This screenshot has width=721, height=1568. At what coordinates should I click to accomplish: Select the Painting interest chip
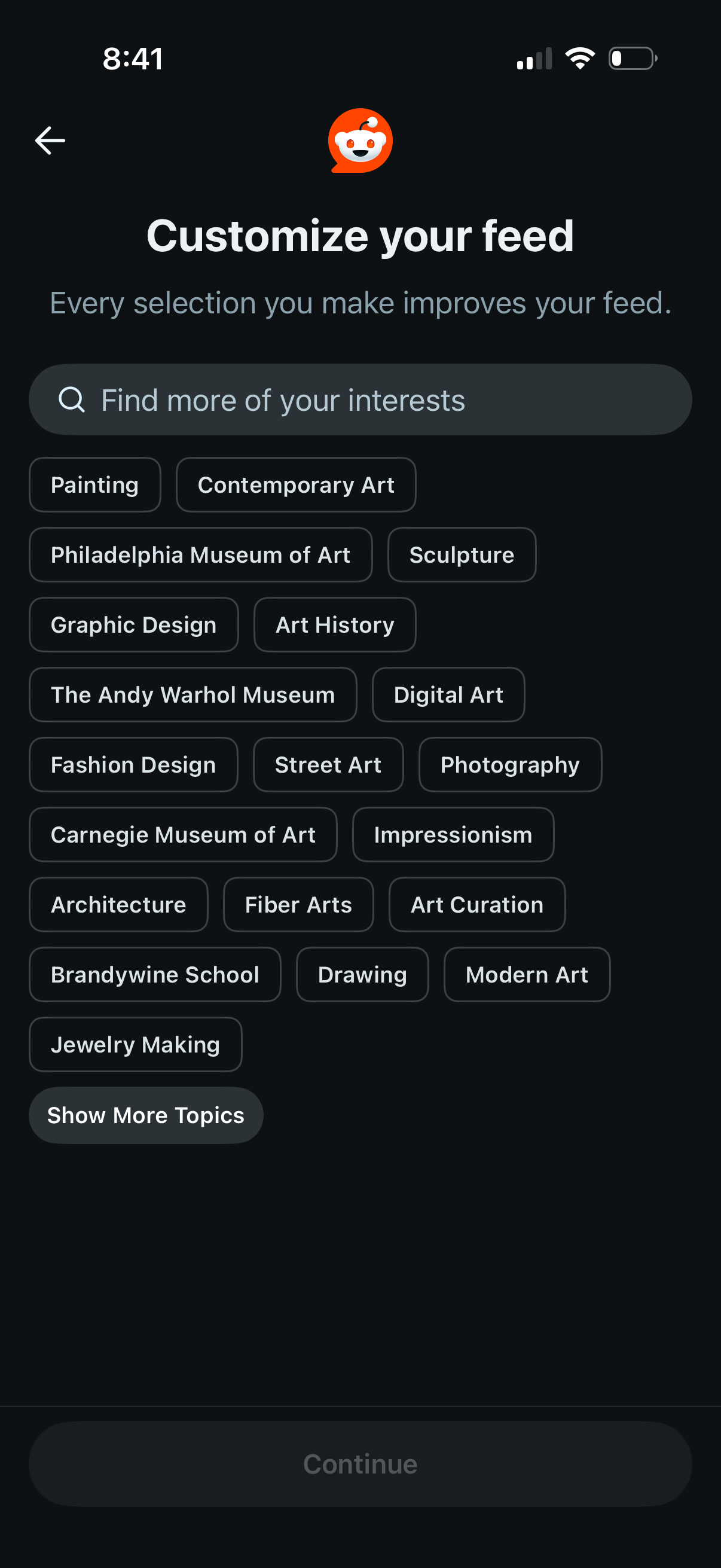coord(94,484)
